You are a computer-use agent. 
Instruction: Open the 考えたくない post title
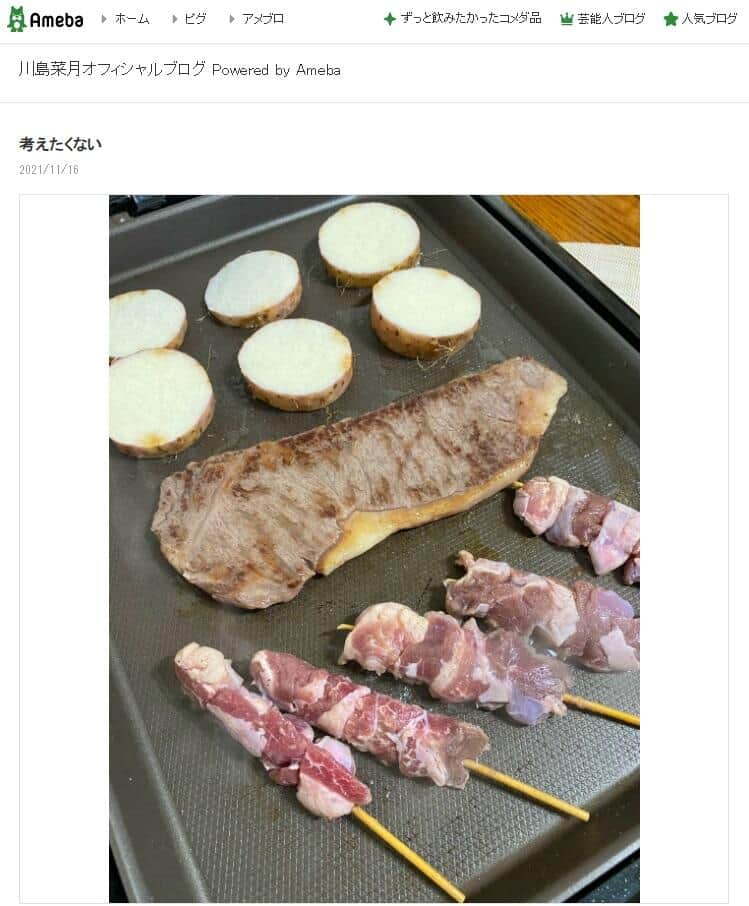(60, 144)
